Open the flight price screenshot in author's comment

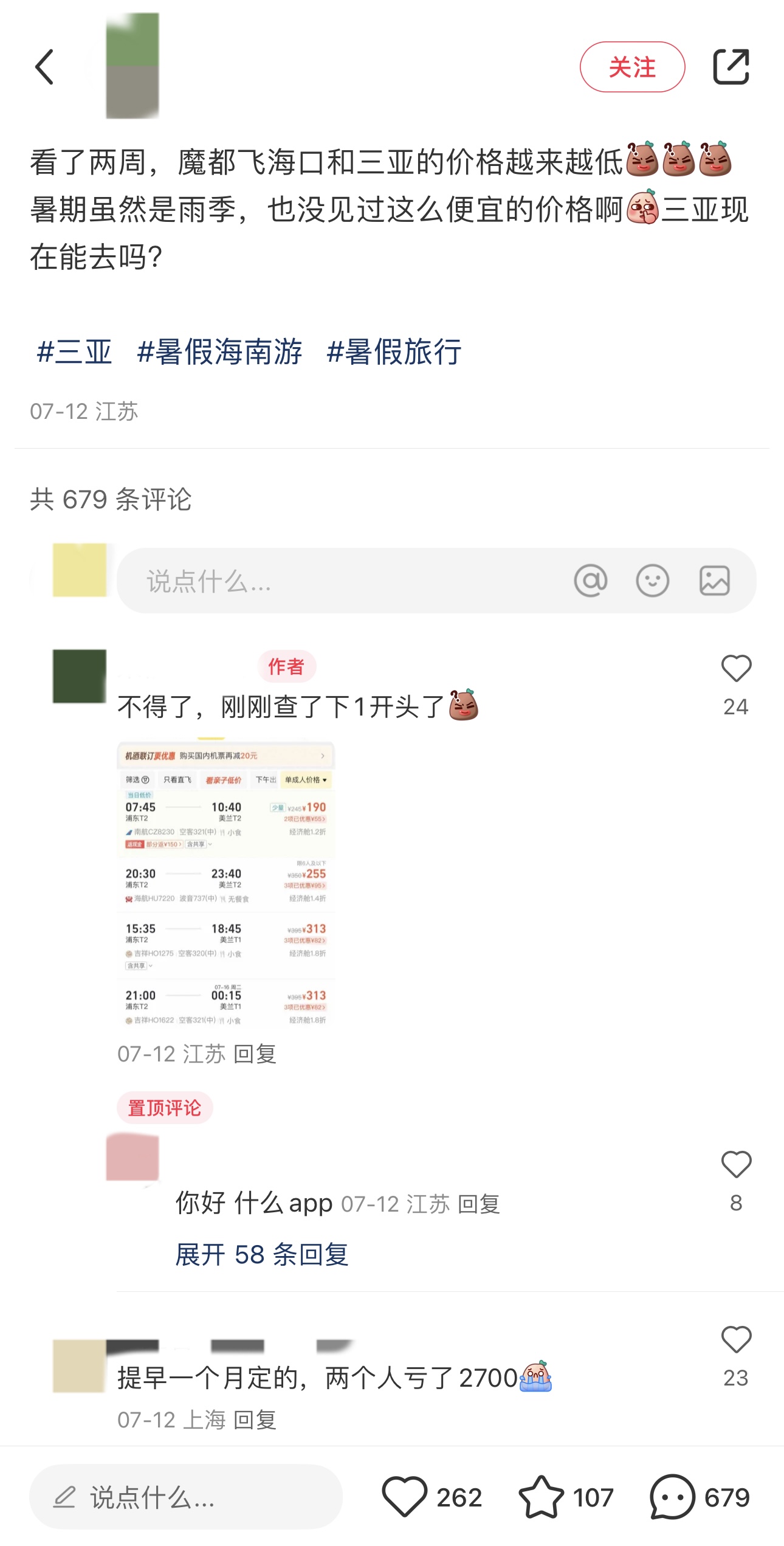225,885
